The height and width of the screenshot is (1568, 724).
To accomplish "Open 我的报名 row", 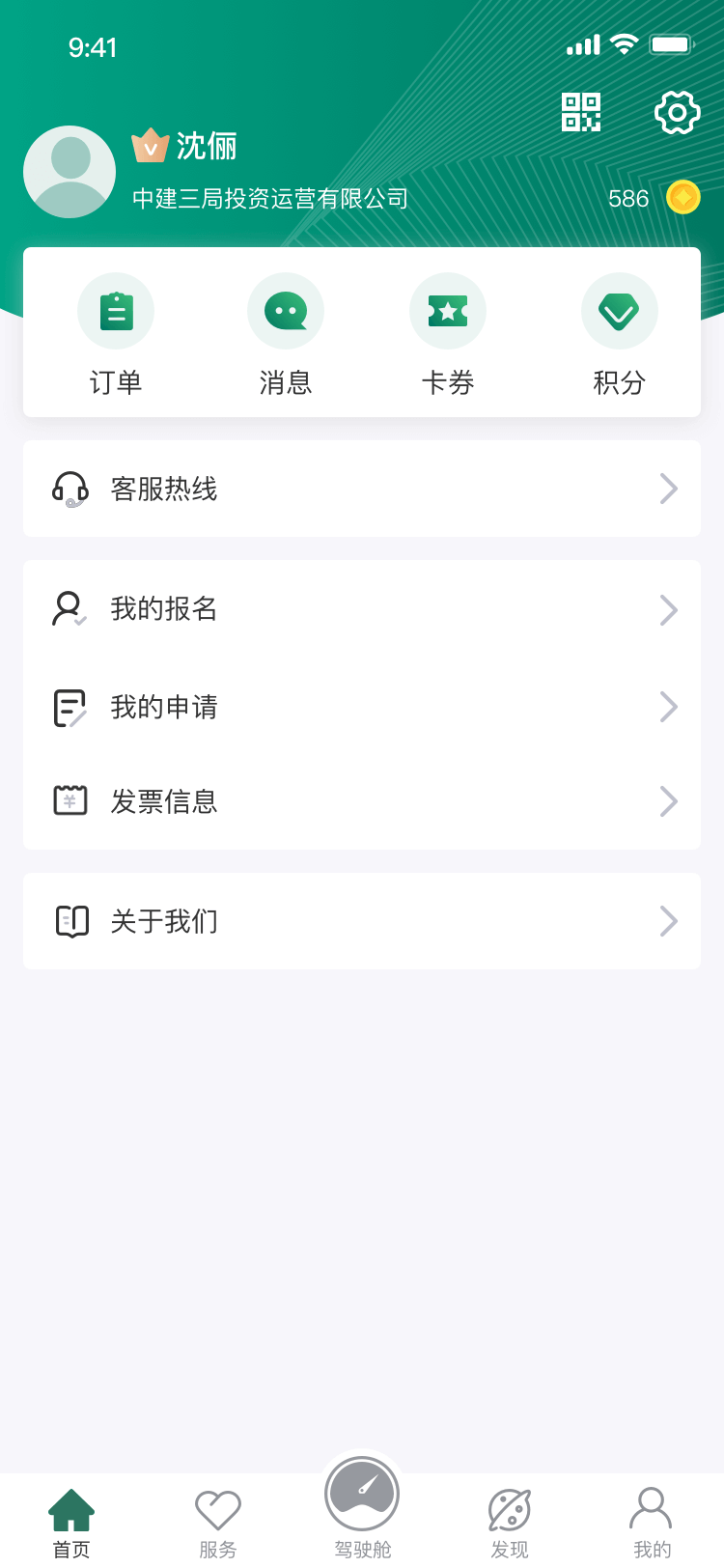I will (x=362, y=609).
